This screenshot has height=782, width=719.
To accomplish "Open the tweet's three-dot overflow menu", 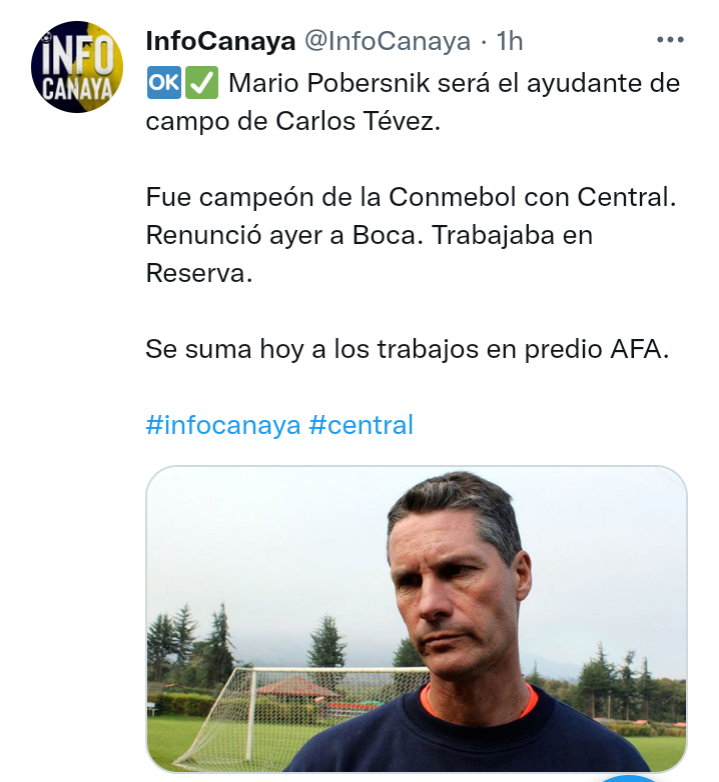I will click(669, 41).
